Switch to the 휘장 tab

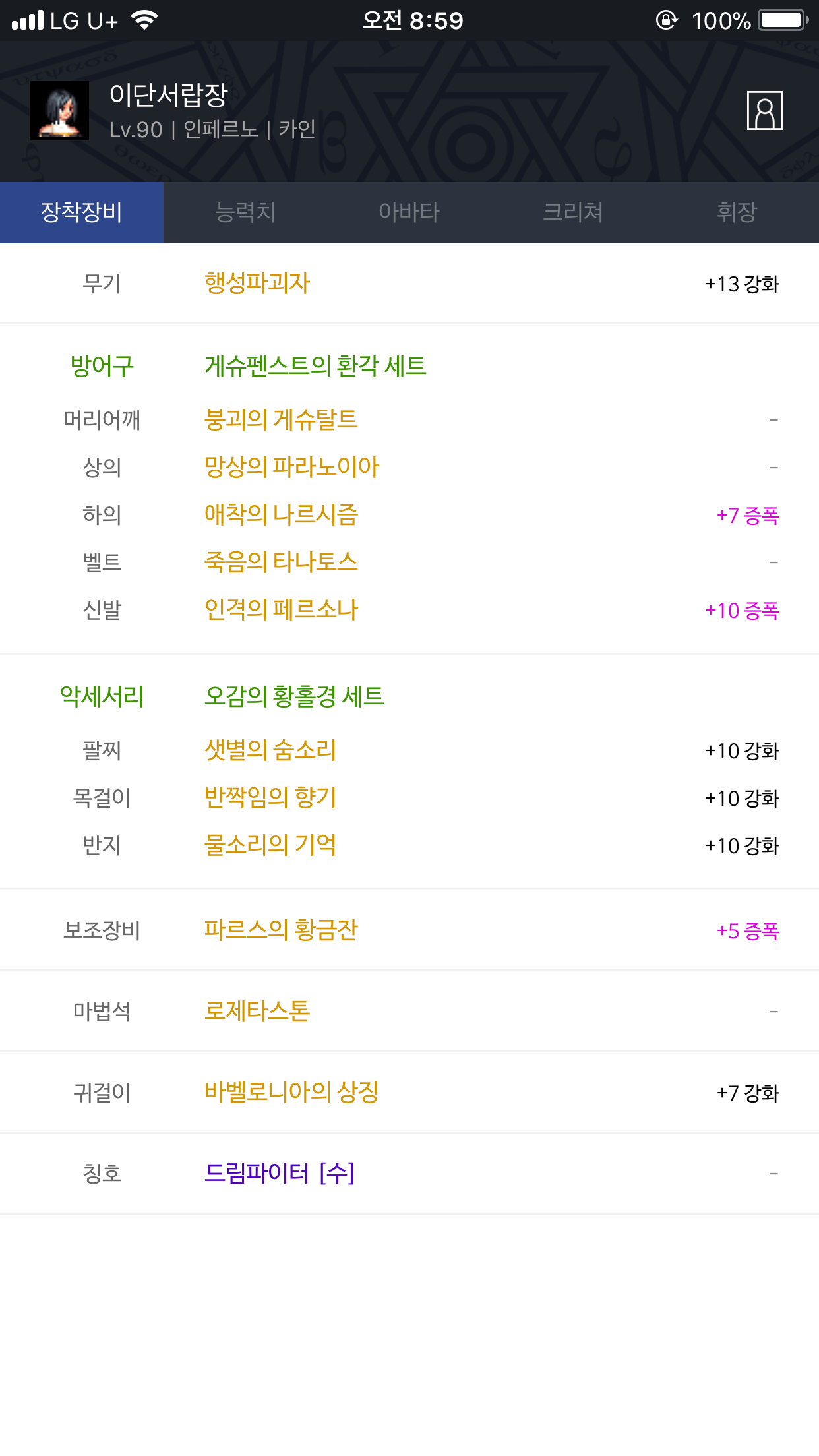coord(737,212)
